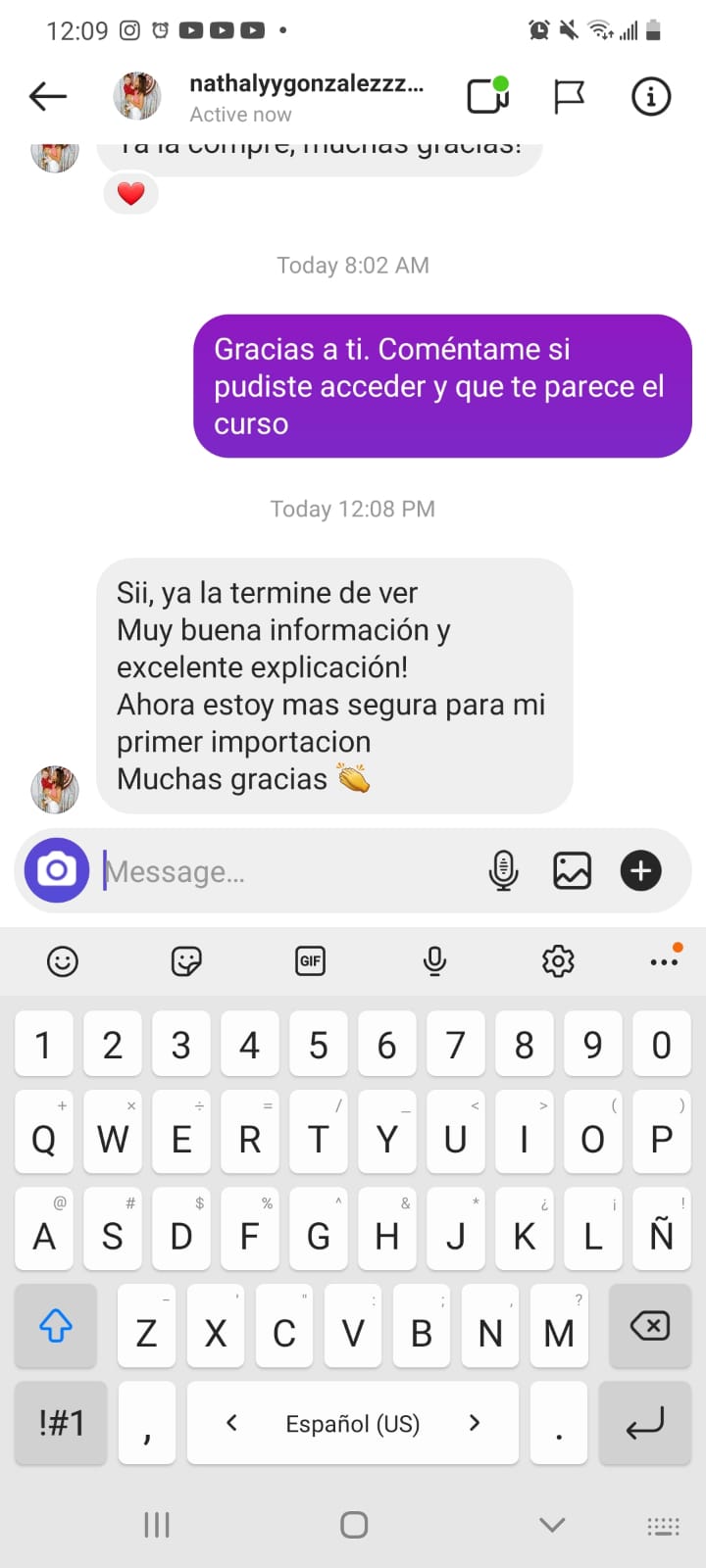Open the emoji keyboard
The image size is (706, 1568).
[x=63, y=961]
